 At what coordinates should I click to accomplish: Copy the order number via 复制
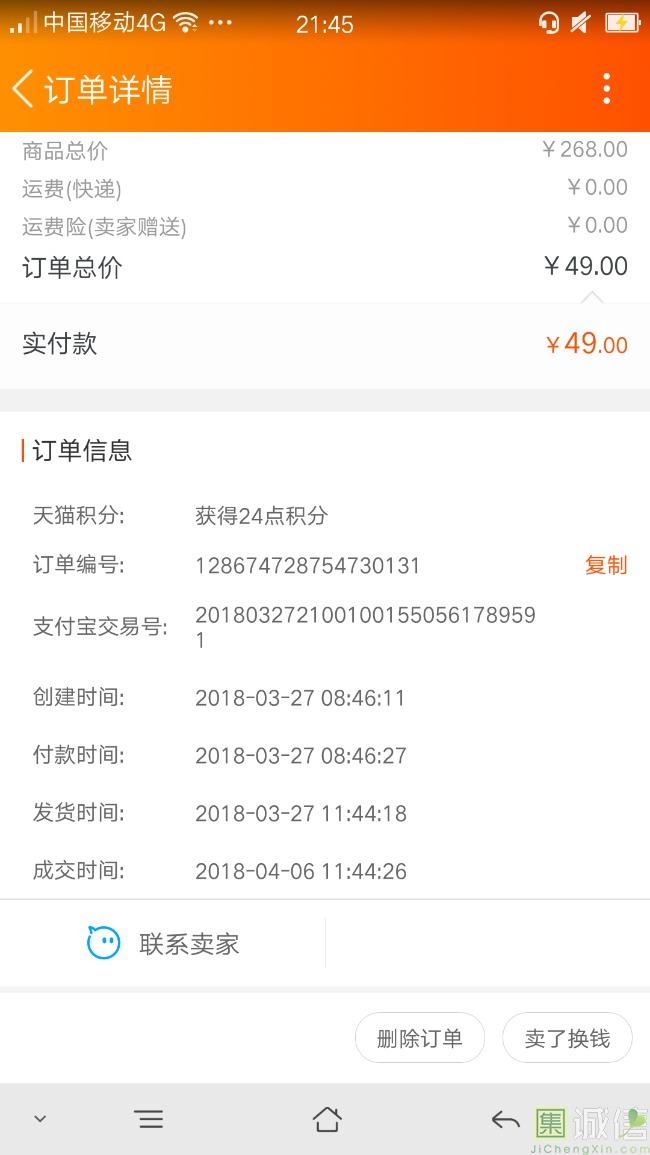coord(605,565)
